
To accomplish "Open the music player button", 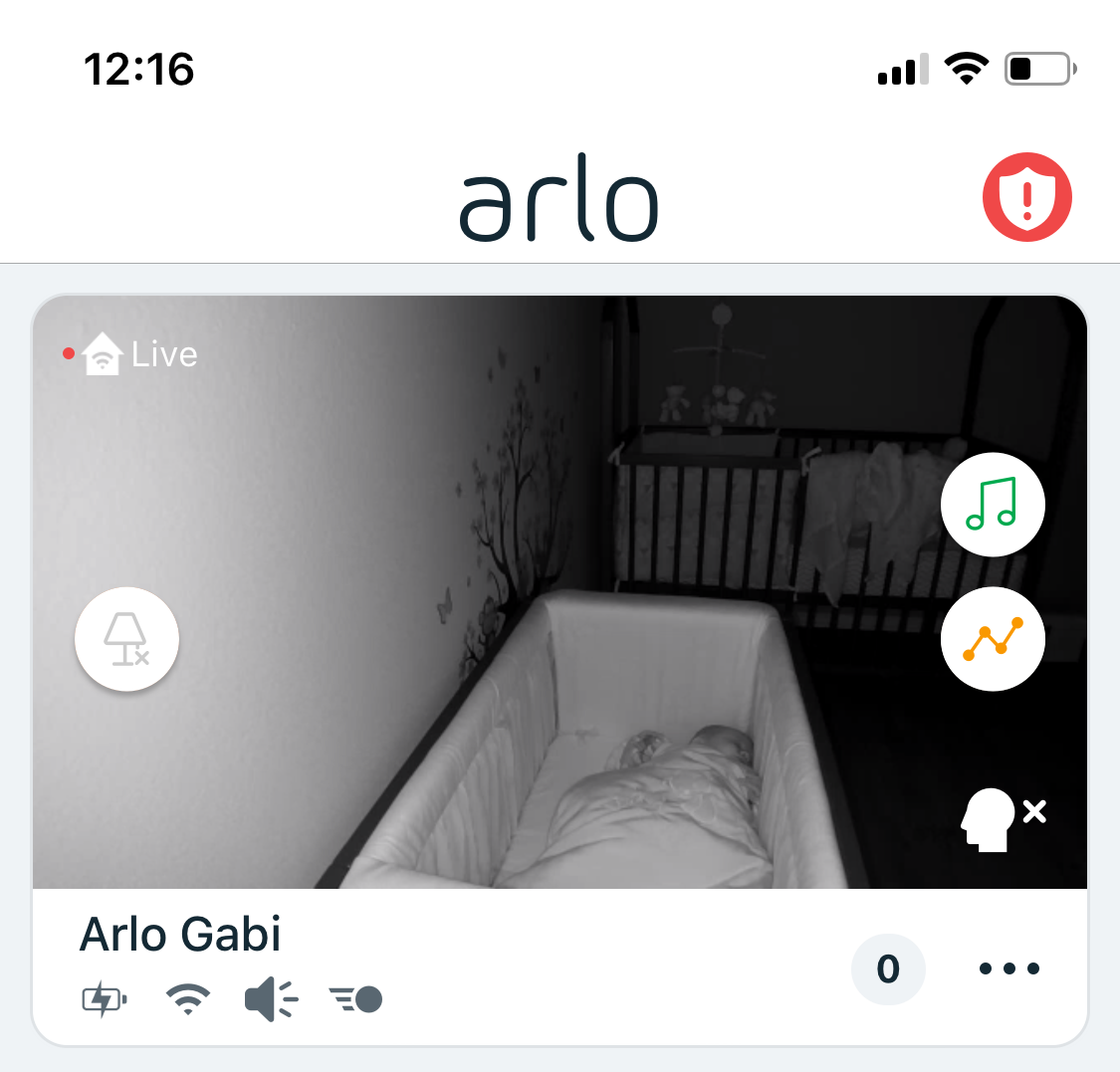I will 993,505.
